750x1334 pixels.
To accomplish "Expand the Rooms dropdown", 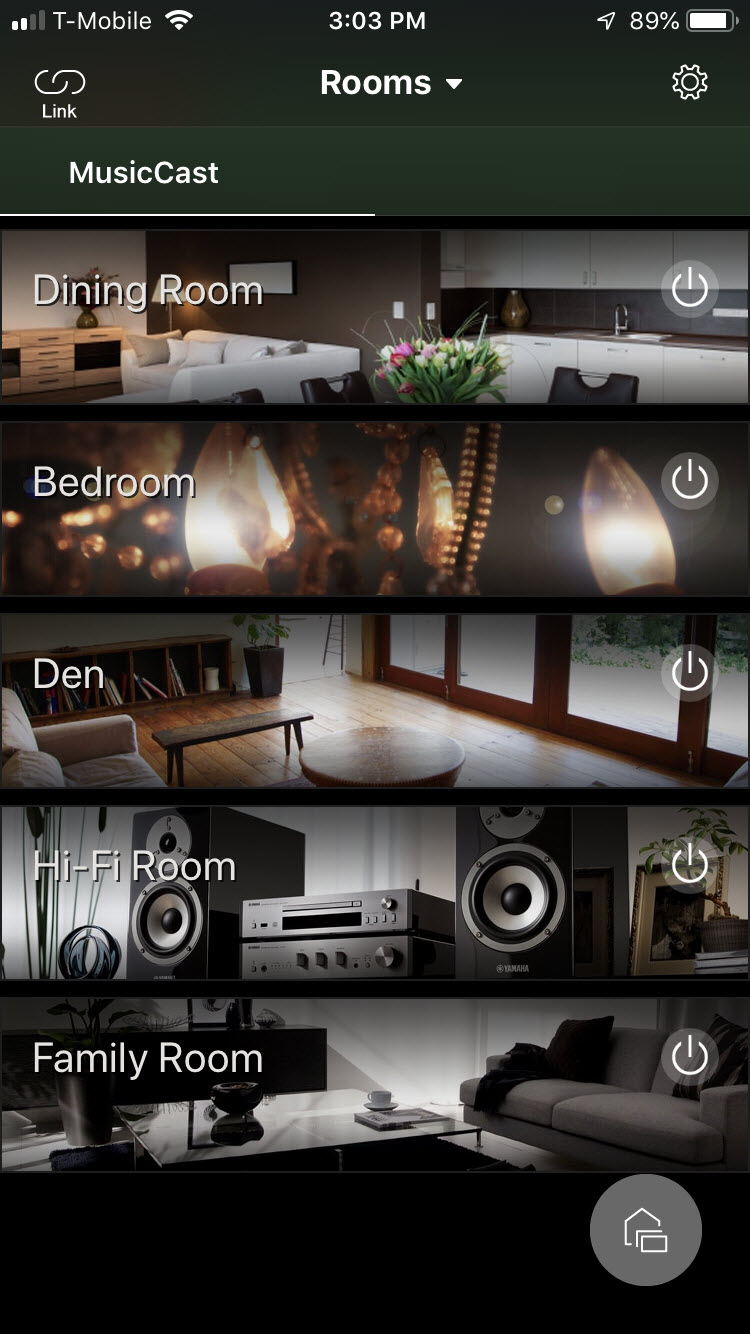I will point(391,83).
